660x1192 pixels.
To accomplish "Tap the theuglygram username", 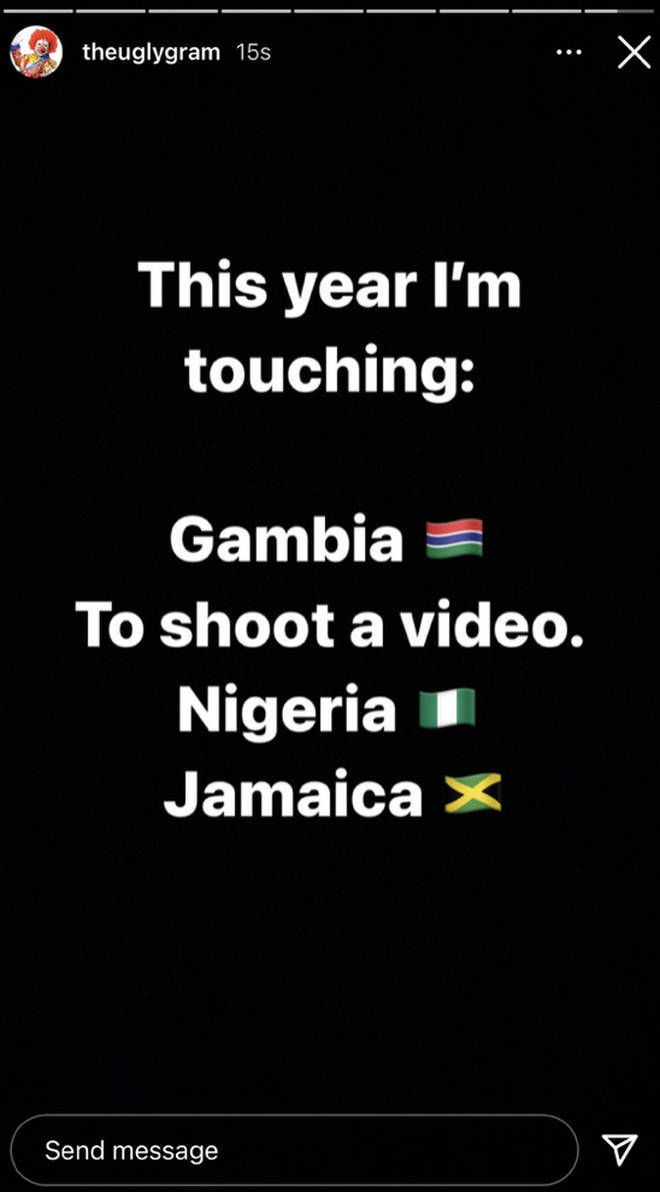I will pyautogui.click(x=150, y=52).
